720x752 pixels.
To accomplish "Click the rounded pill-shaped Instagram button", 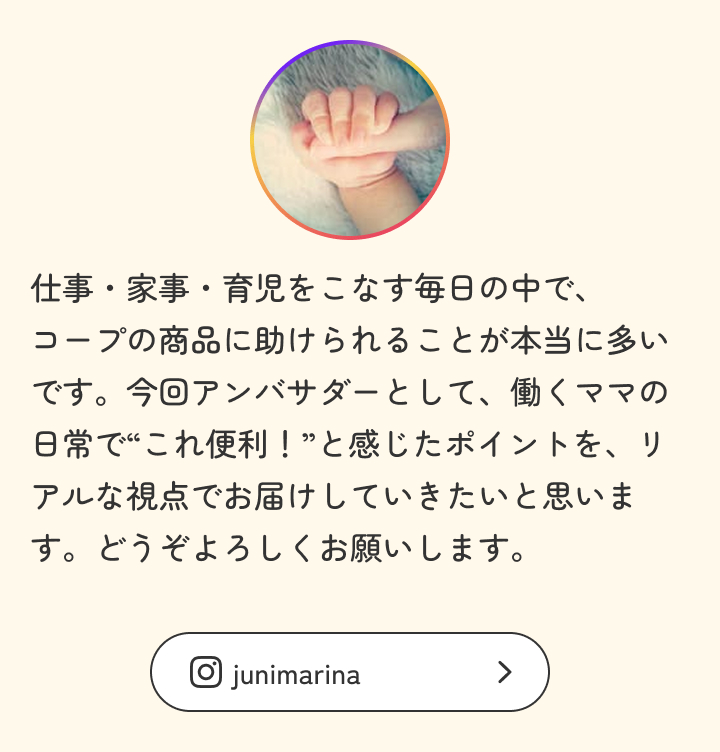I will click(x=348, y=673).
